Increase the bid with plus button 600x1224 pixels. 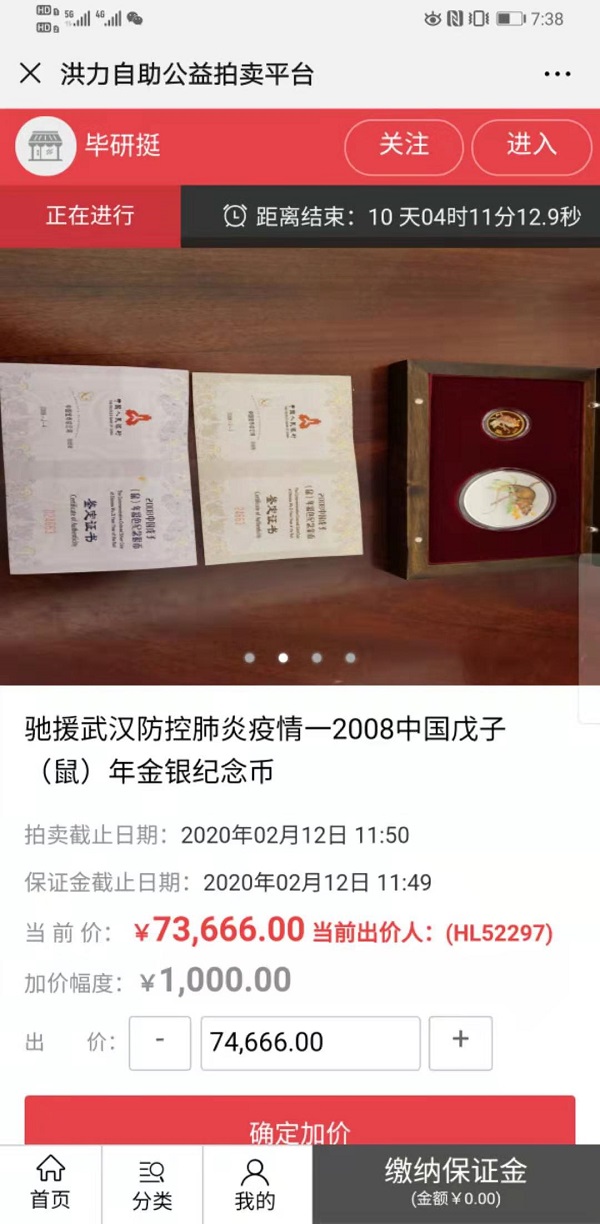[x=460, y=1043]
